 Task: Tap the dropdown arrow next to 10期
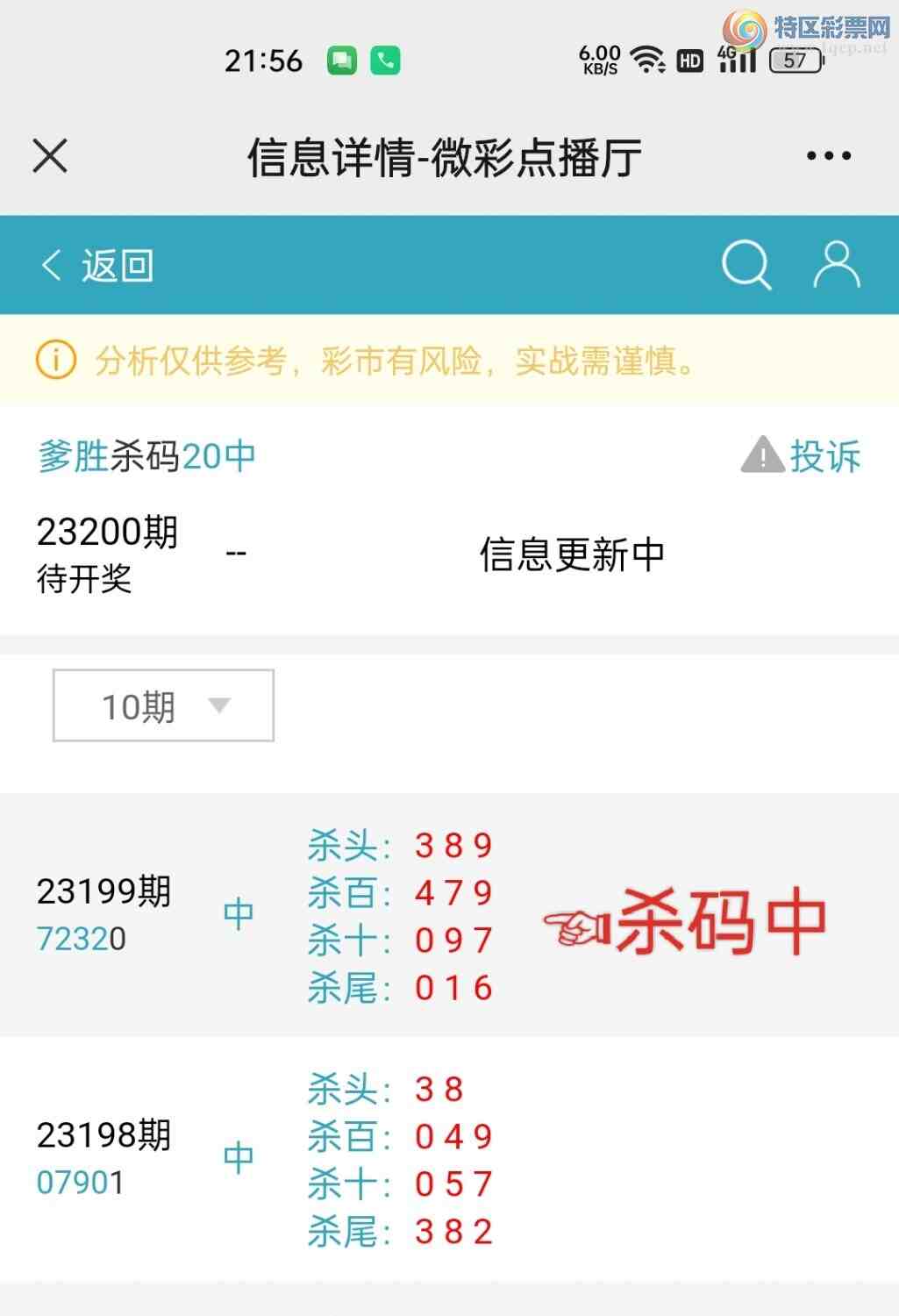tap(218, 705)
